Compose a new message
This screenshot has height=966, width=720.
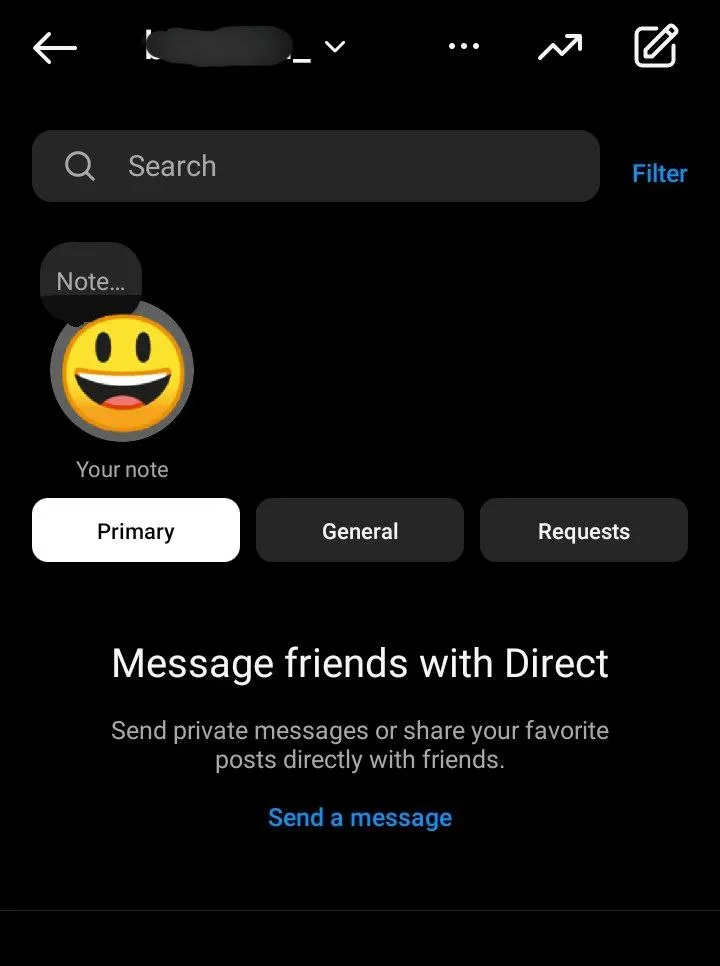(x=656, y=47)
